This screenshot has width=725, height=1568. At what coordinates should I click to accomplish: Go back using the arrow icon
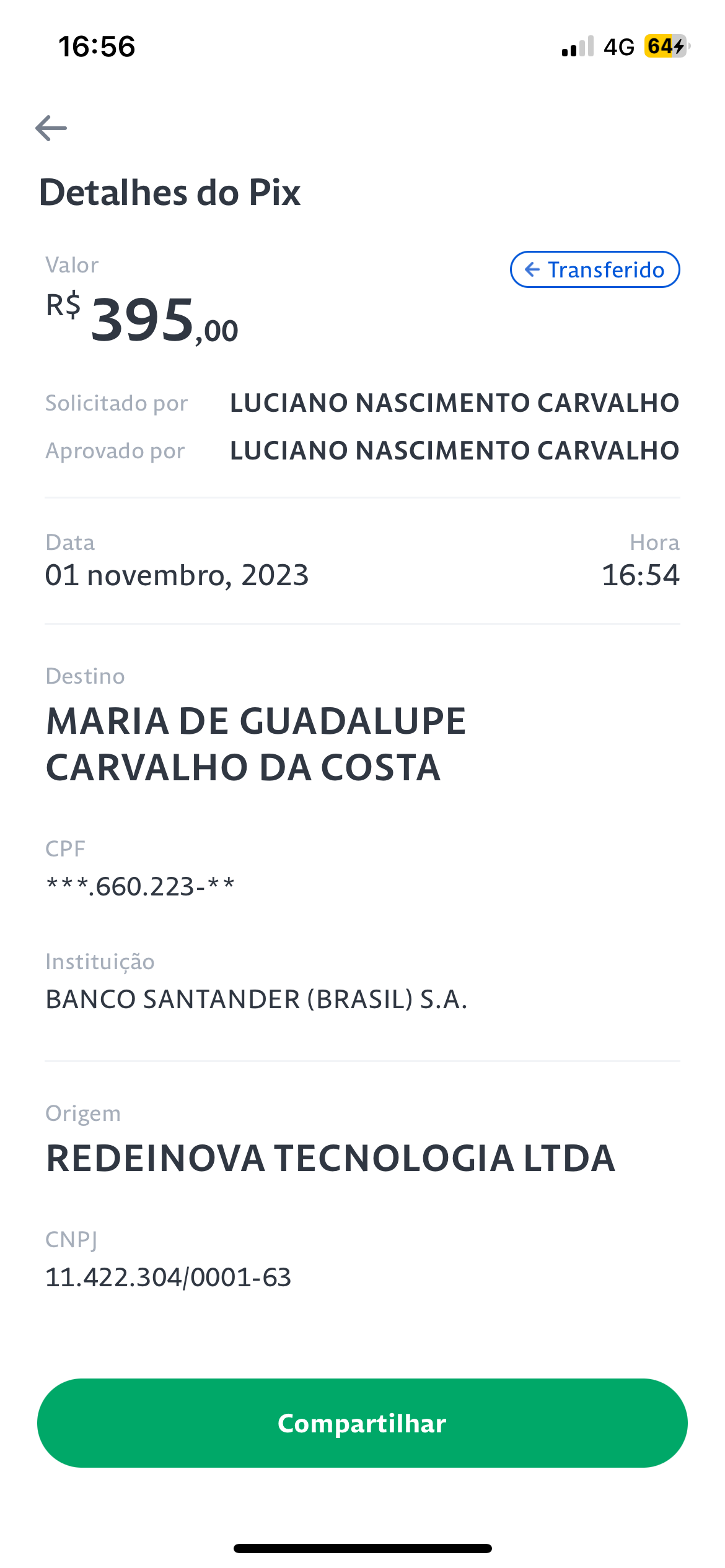(51, 128)
